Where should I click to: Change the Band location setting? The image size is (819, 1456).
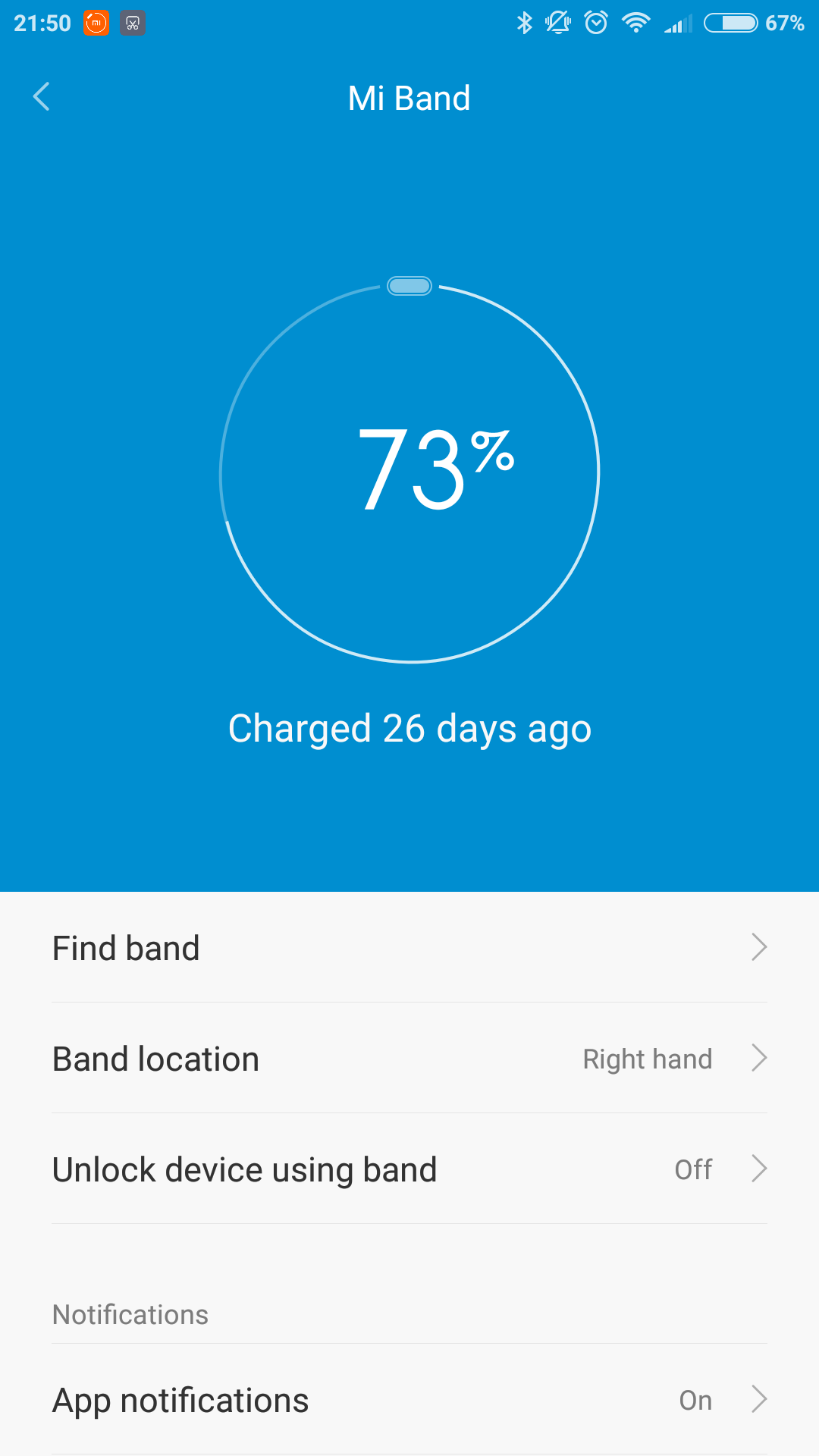coord(409,1059)
